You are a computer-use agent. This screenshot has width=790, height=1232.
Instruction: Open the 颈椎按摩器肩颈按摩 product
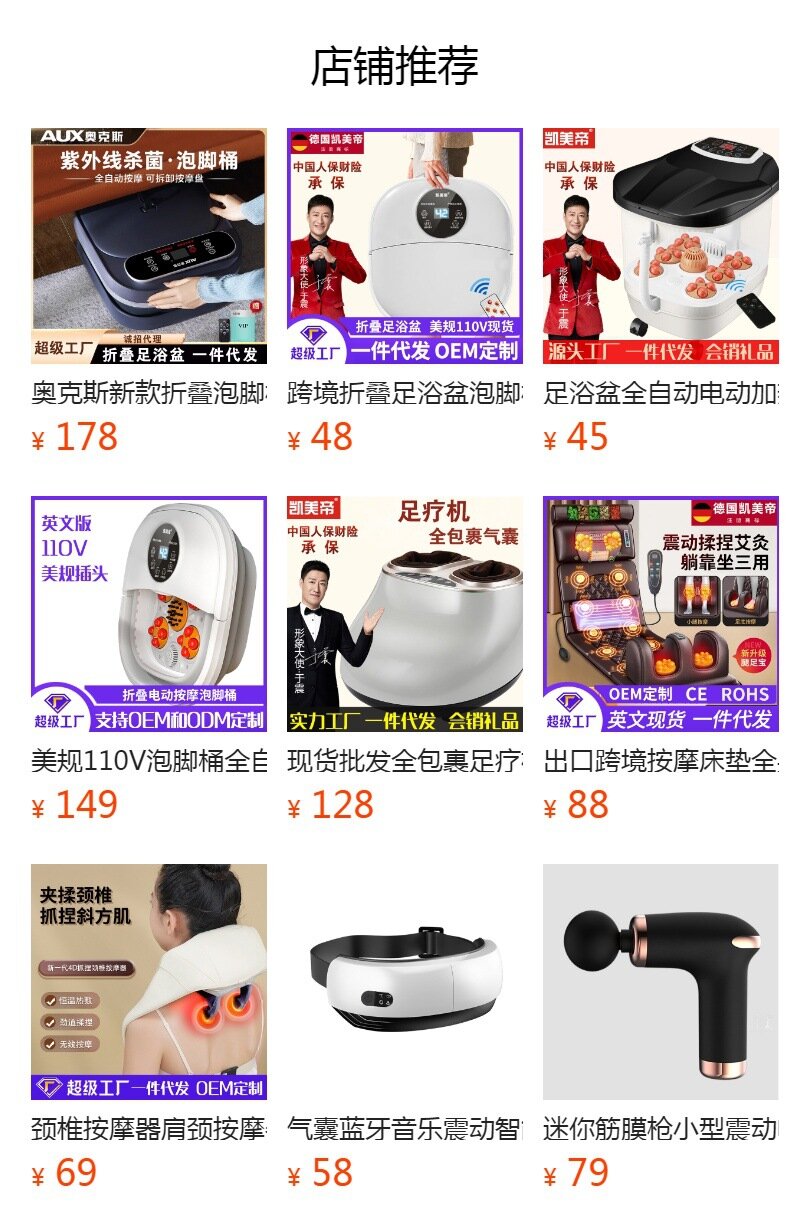149,982
